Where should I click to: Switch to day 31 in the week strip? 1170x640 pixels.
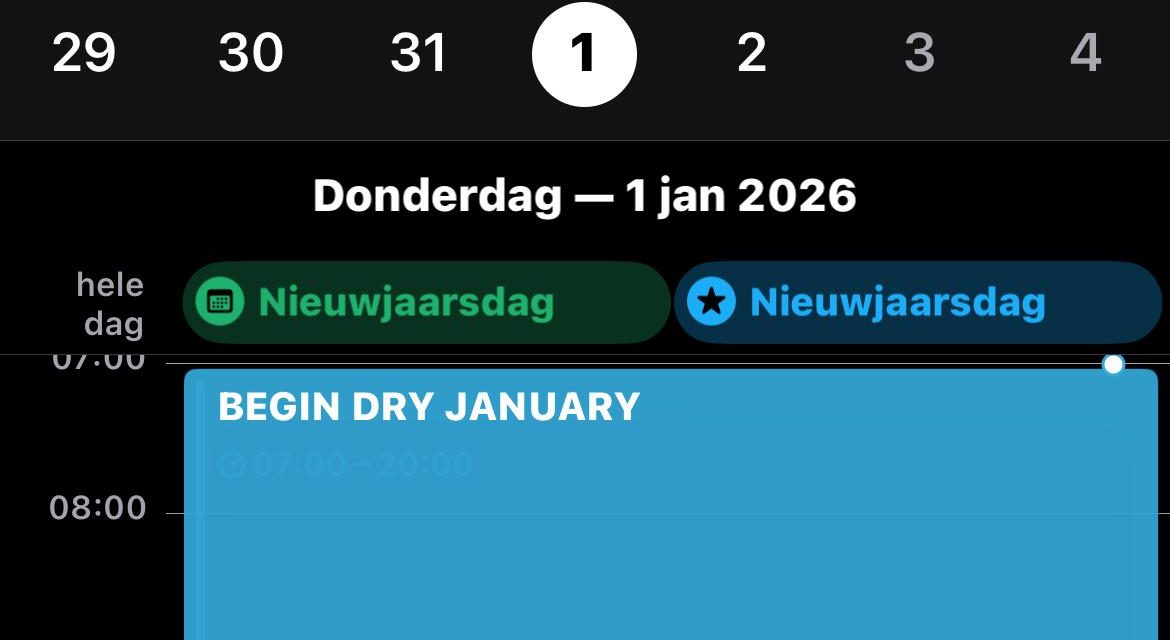(418, 53)
